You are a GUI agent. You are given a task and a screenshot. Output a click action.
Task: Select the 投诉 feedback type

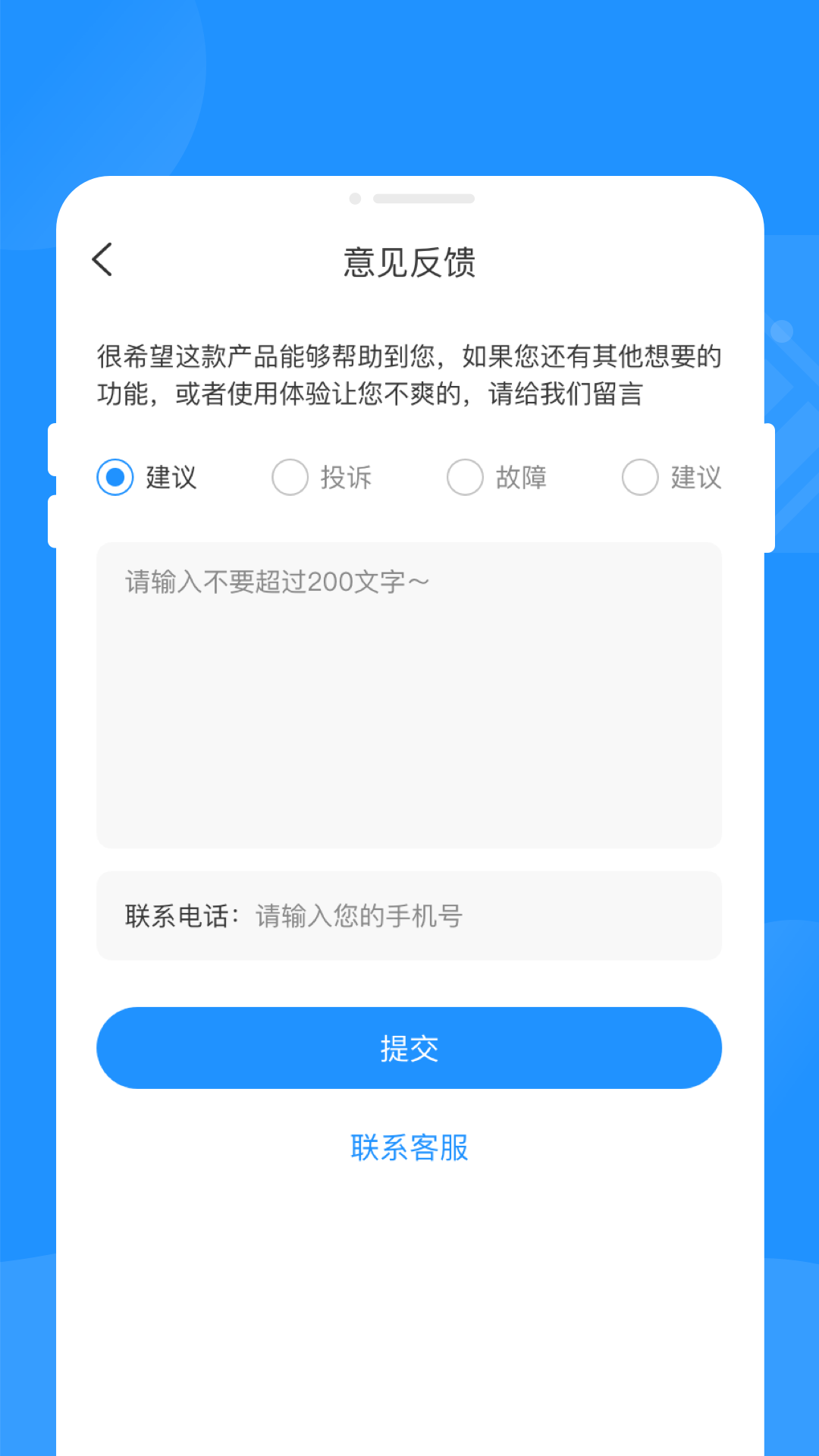pos(290,477)
